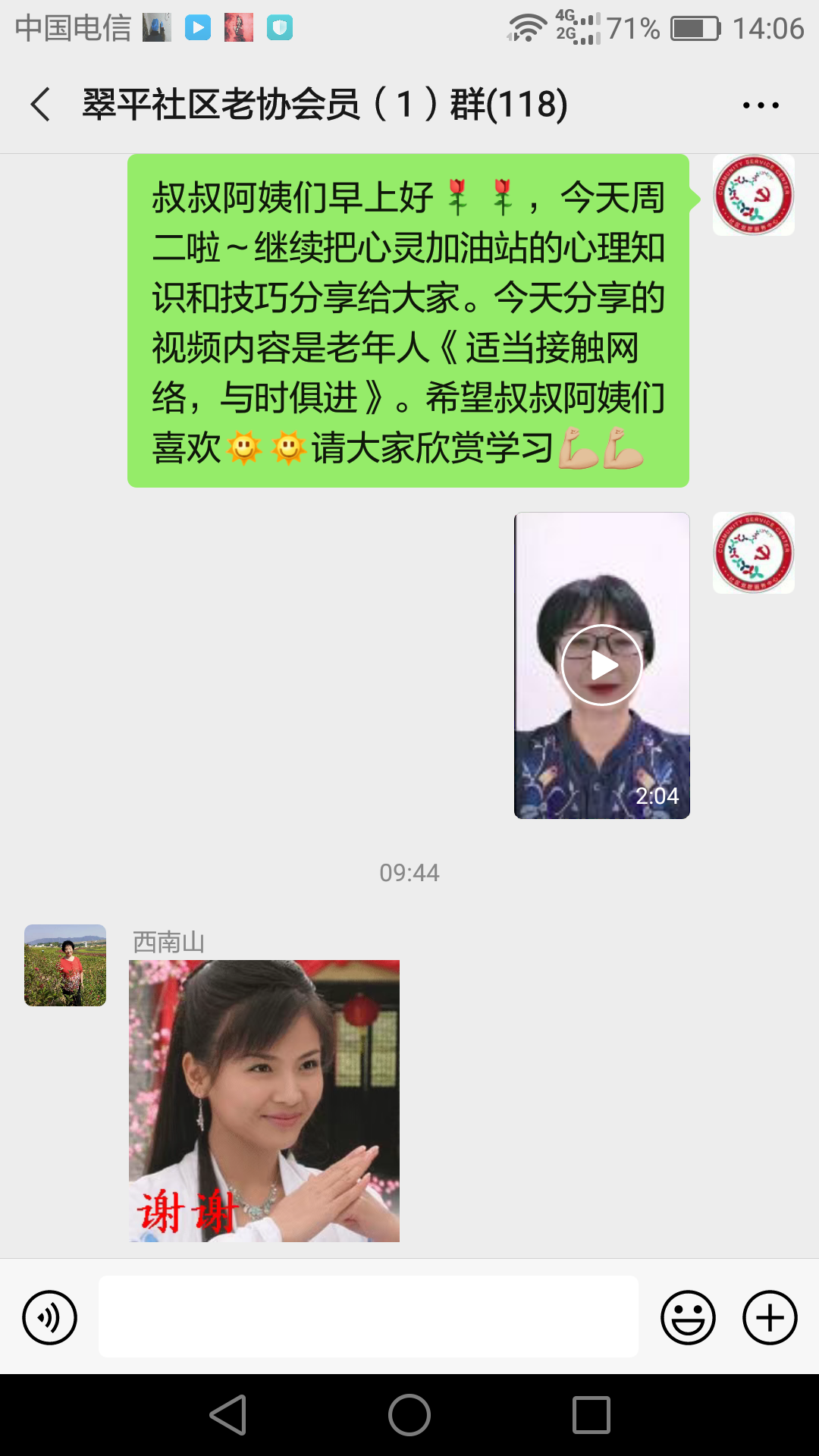Switch to voice message input
Viewport: 819px width, 1456px height.
click(x=50, y=1317)
